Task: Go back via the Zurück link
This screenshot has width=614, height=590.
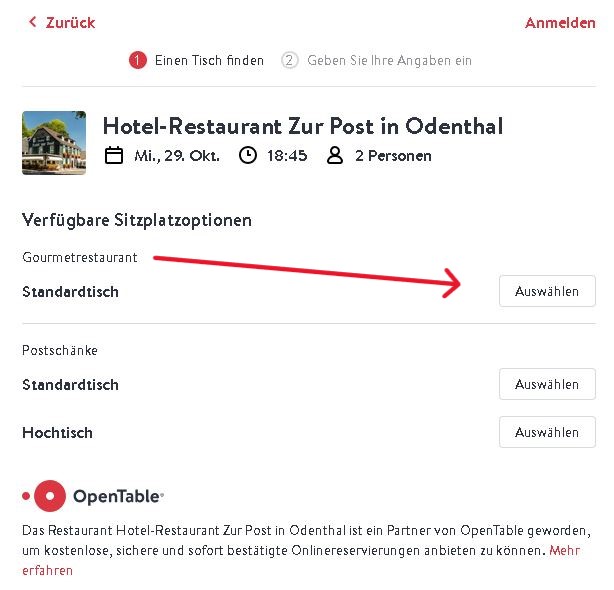Action: tap(62, 22)
